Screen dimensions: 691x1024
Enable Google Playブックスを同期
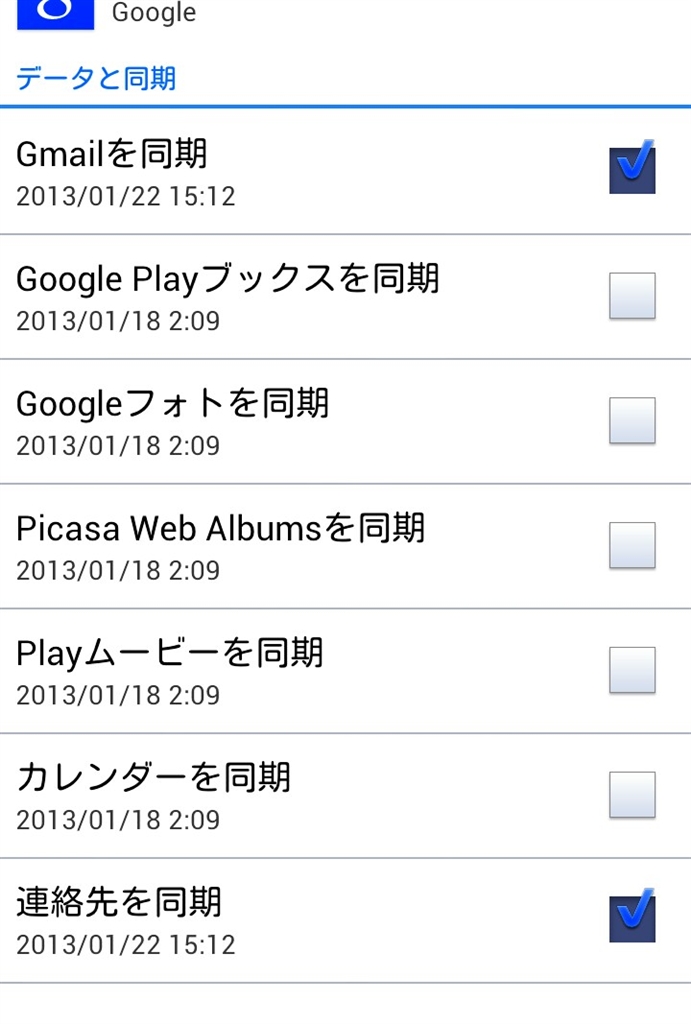tap(632, 296)
